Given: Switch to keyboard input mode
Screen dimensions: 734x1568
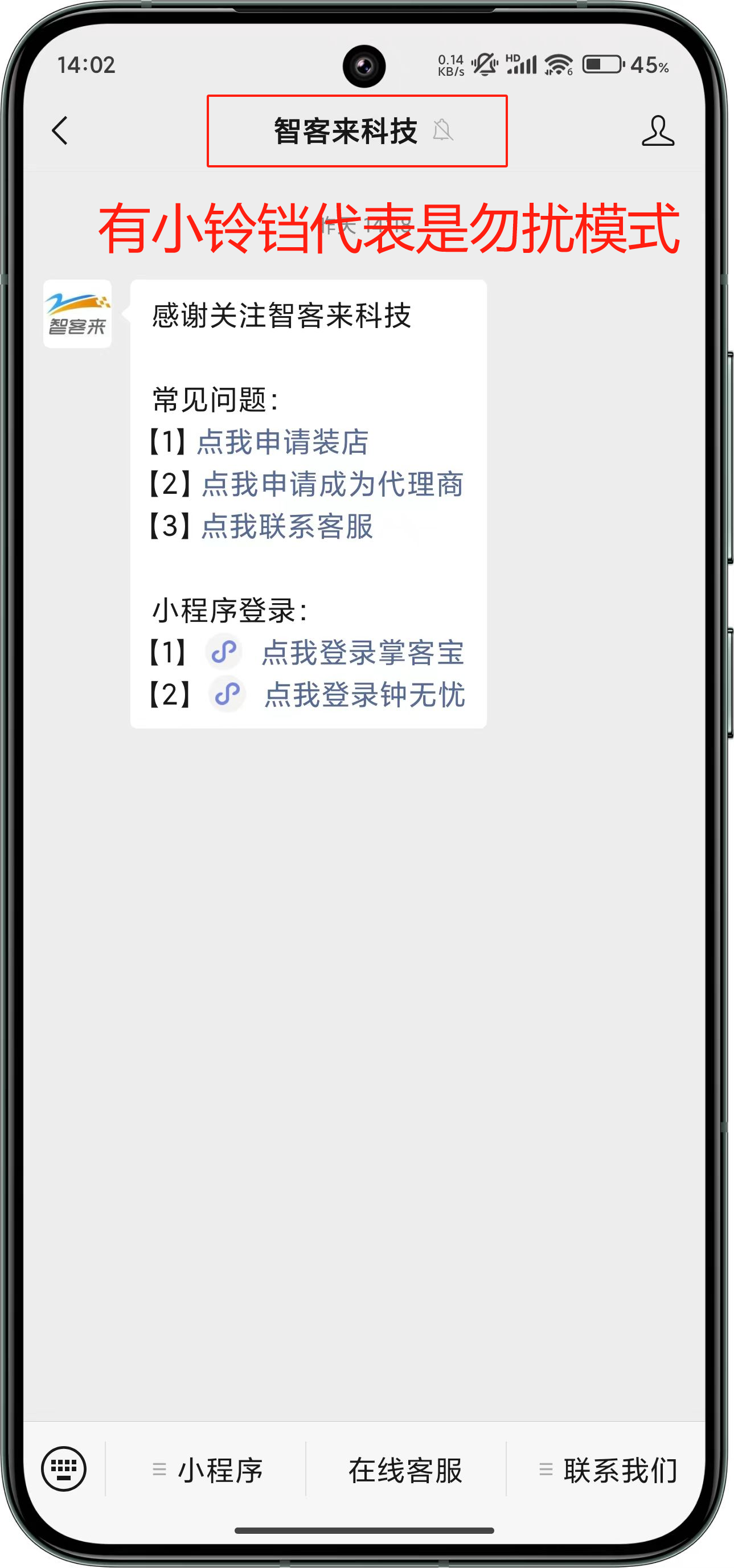Looking at the screenshot, I should click(64, 1469).
